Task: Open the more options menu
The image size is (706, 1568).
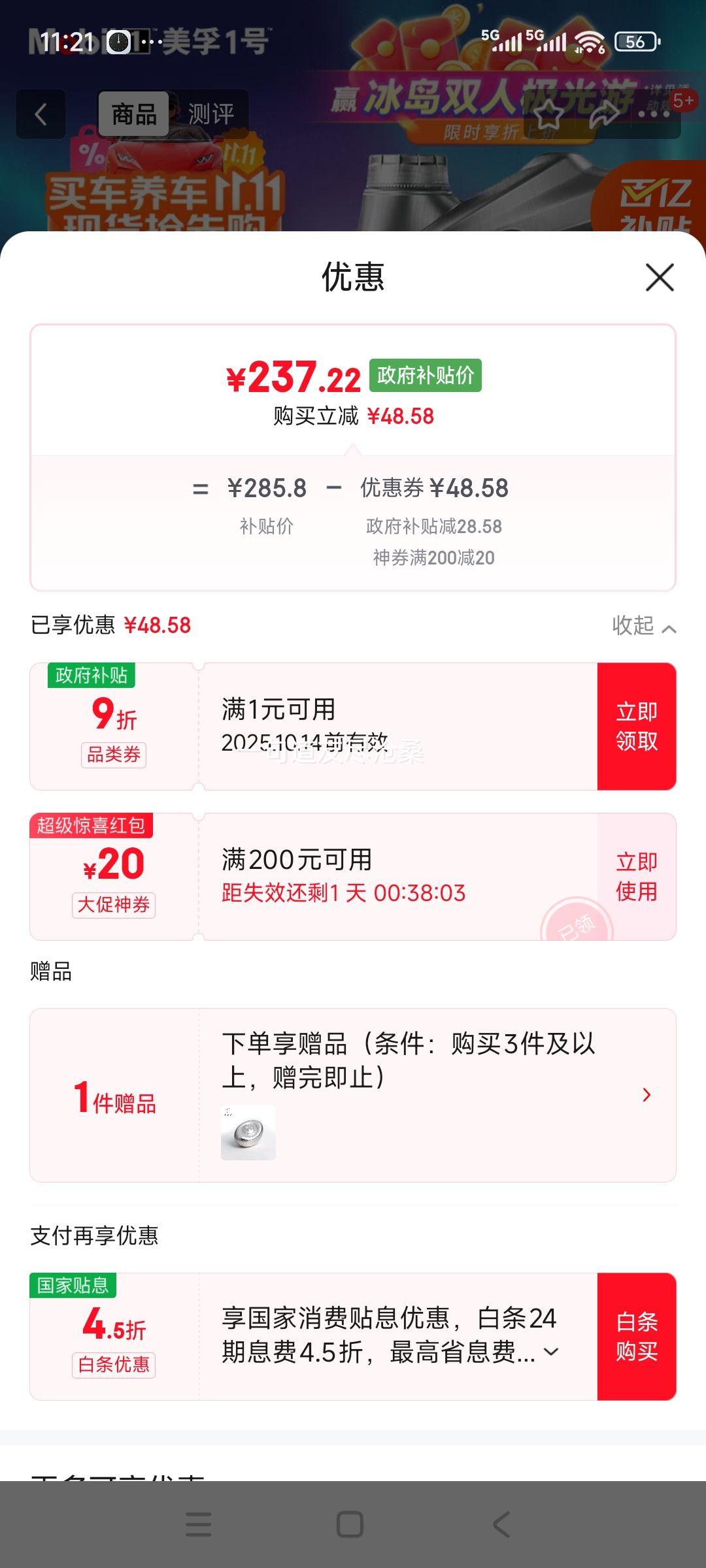Action: (654, 115)
